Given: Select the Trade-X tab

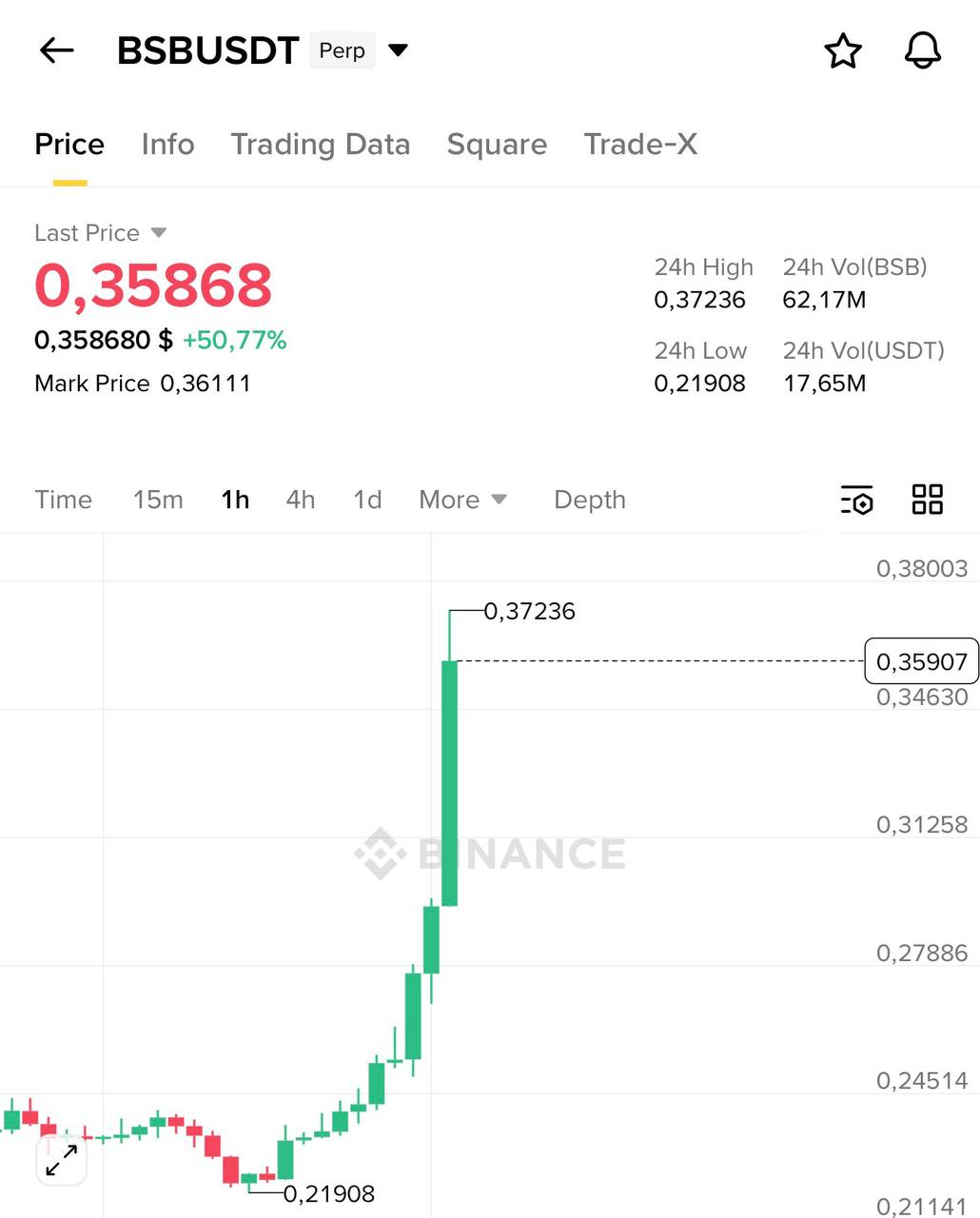Looking at the screenshot, I should point(639,145).
